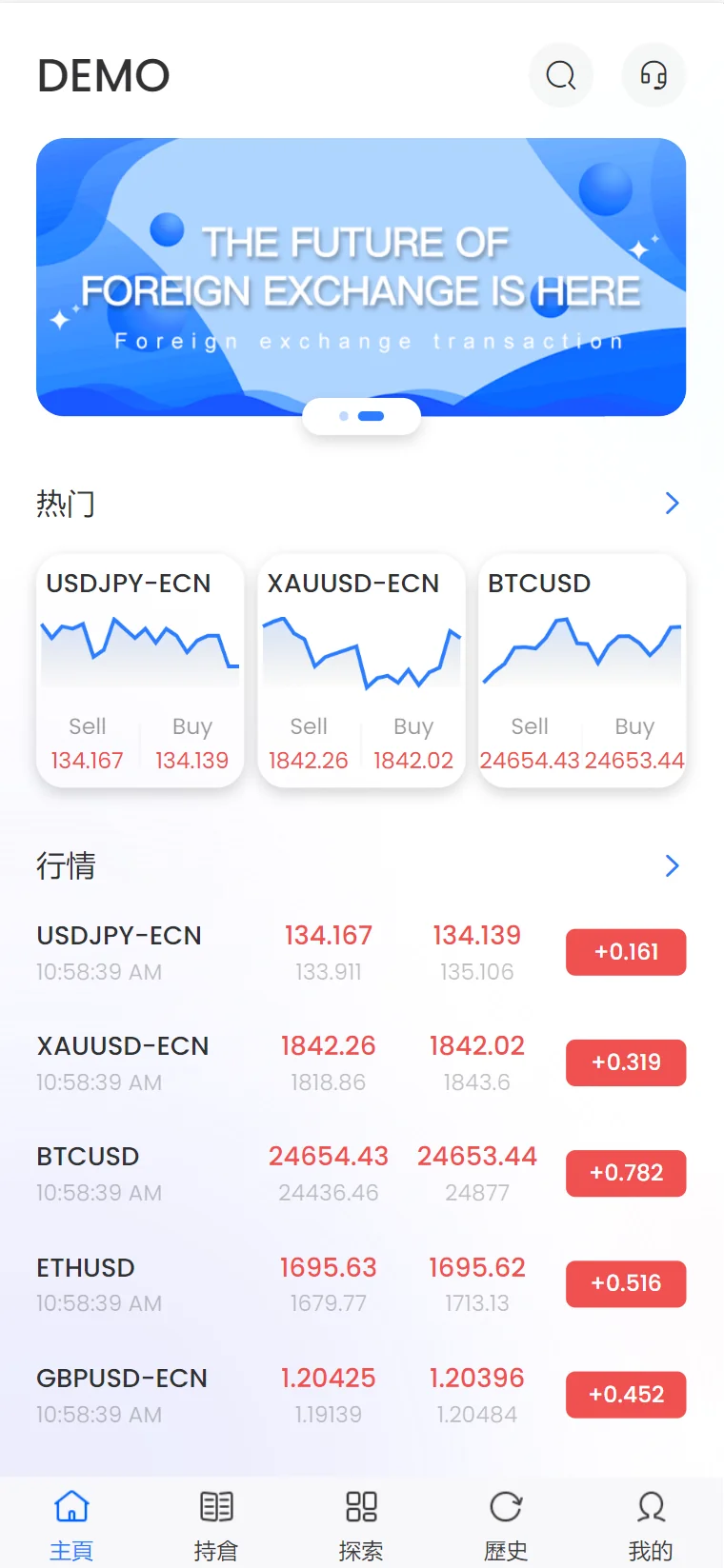Open the search icon
Viewport: 724px width, 1568px height.
coord(561,75)
